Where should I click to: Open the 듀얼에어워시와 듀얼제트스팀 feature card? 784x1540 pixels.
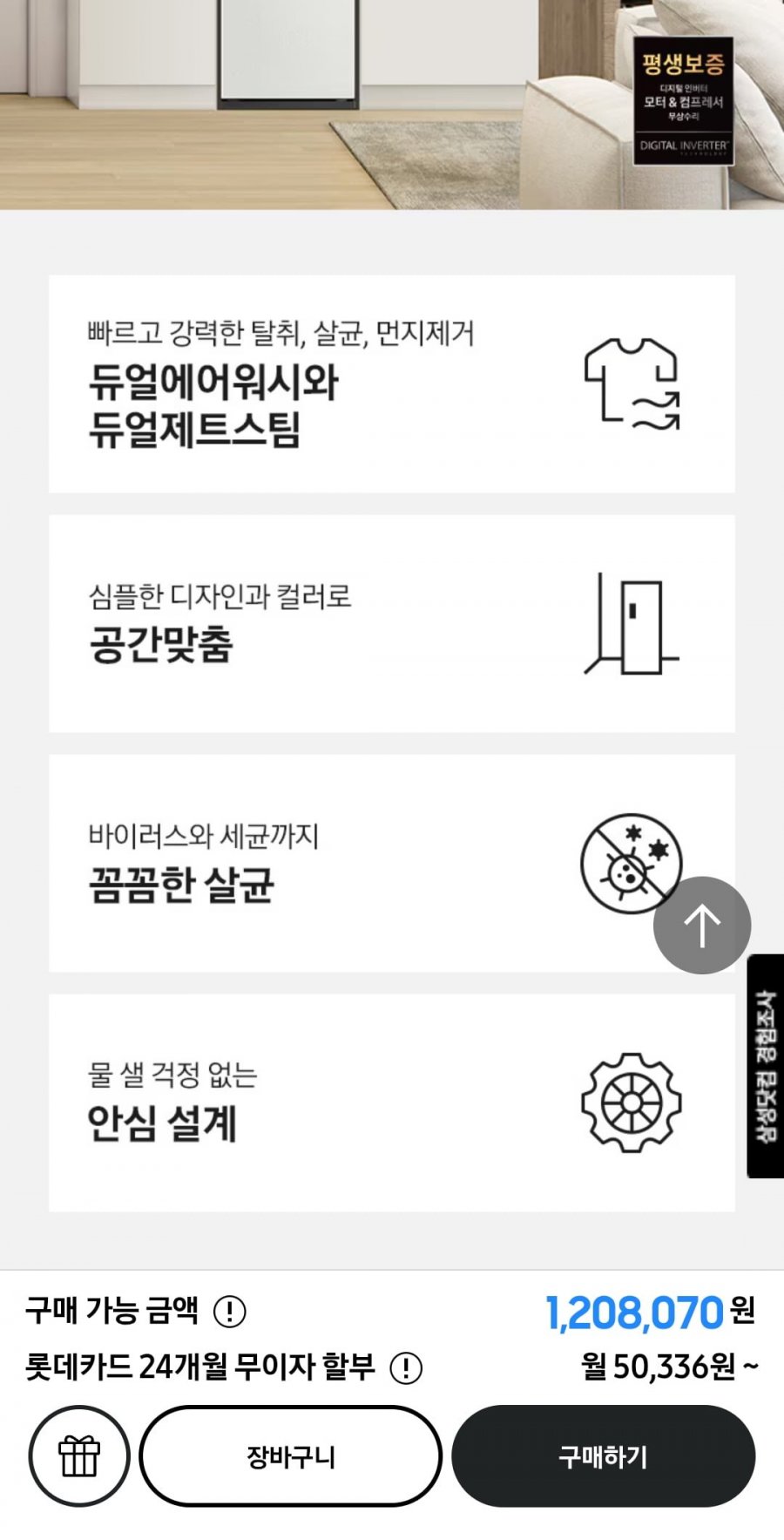[x=392, y=384]
